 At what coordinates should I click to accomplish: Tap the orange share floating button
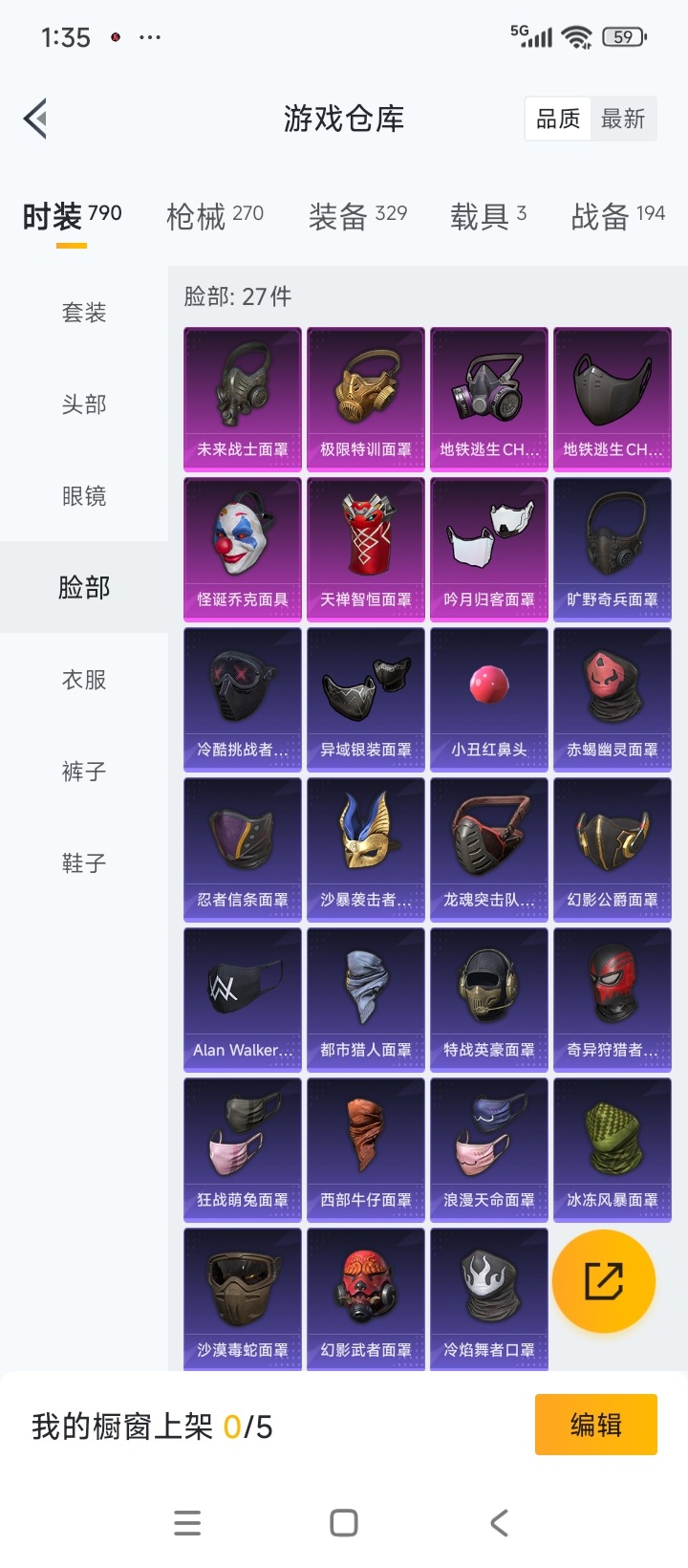604,1281
